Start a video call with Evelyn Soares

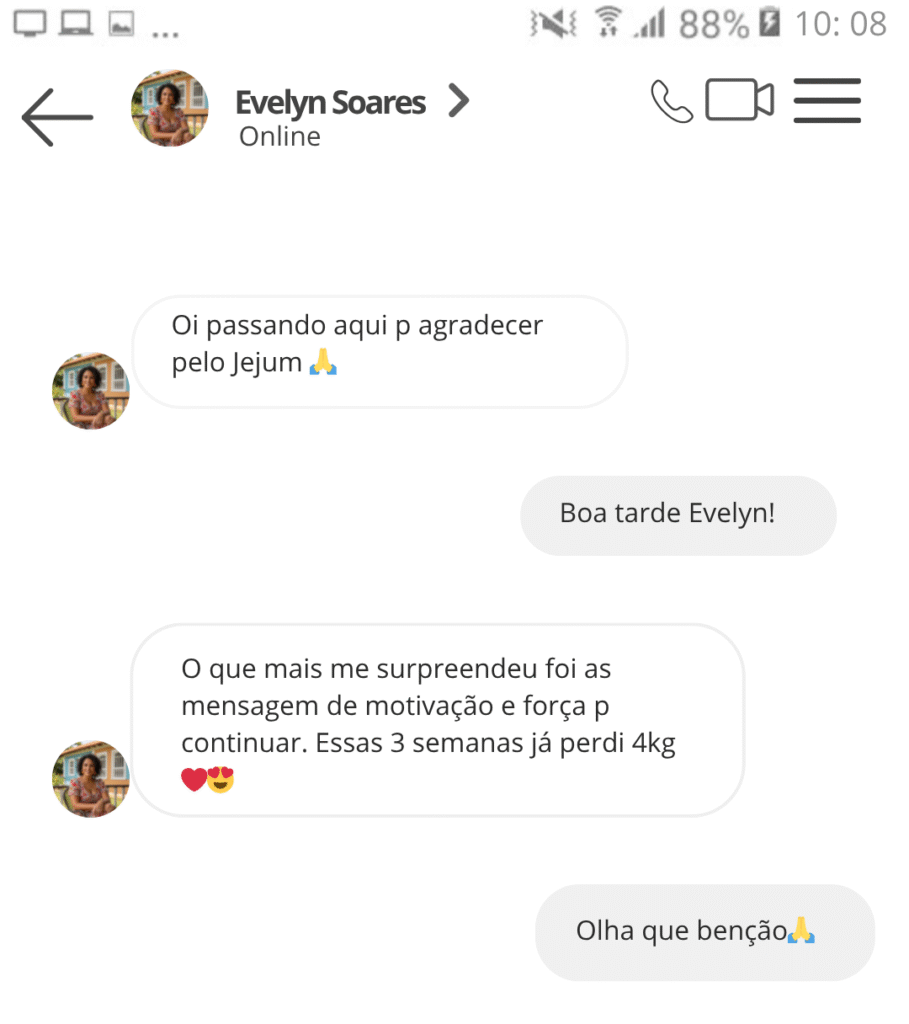[739, 100]
